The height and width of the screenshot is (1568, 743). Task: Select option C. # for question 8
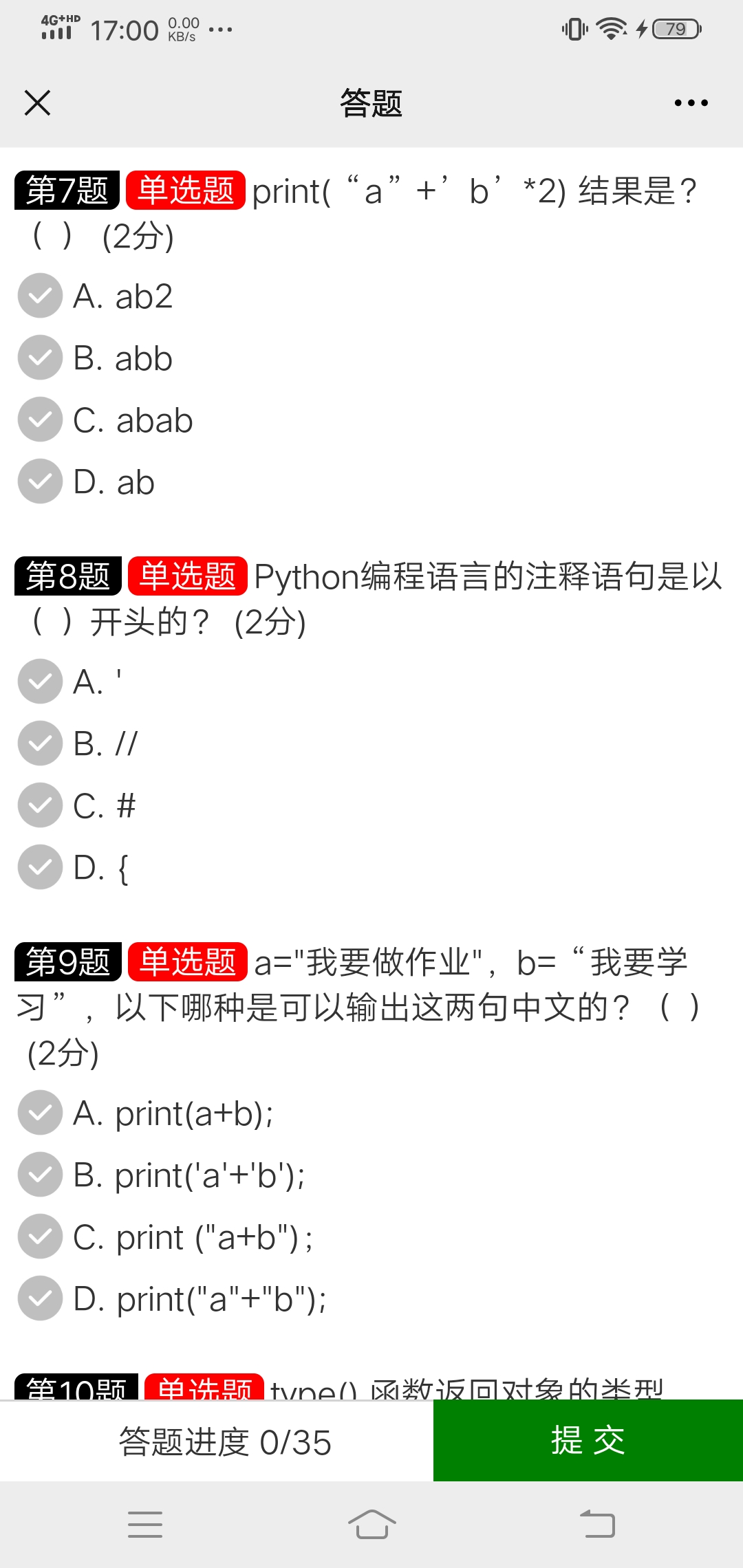(x=39, y=805)
